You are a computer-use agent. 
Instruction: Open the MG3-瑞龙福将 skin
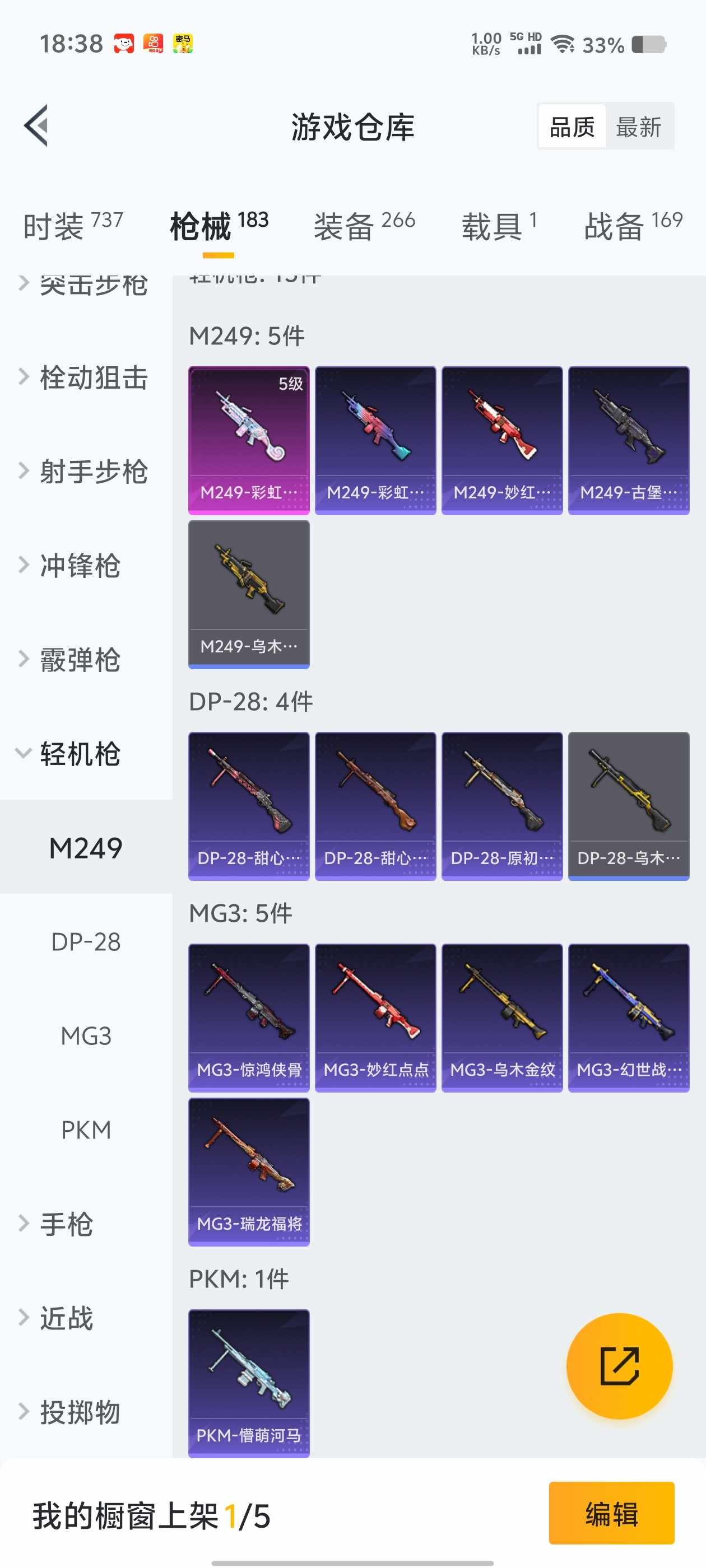coord(249,1172)
